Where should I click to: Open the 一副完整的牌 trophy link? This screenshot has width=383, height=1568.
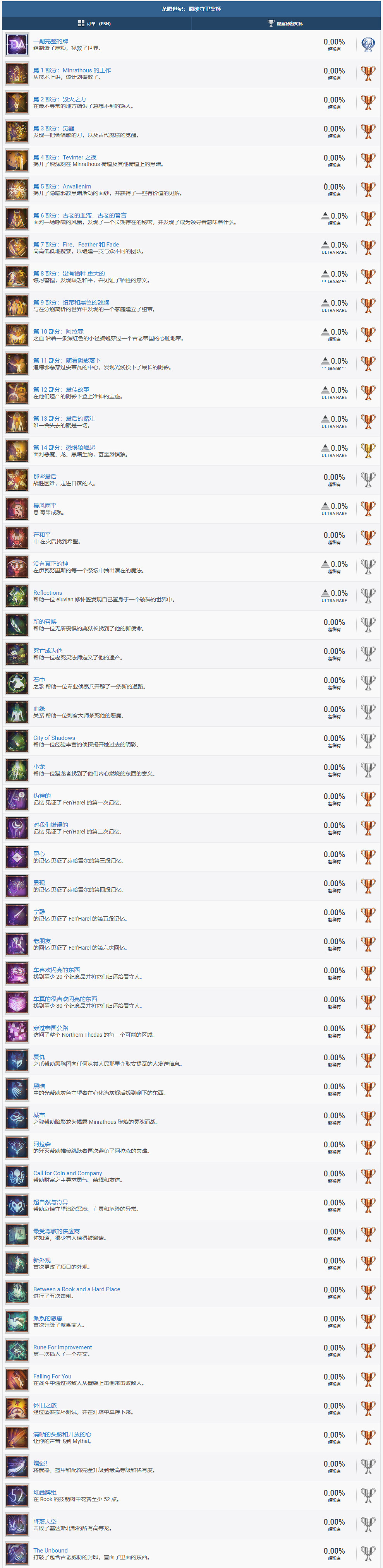click(x=51, y=41)
